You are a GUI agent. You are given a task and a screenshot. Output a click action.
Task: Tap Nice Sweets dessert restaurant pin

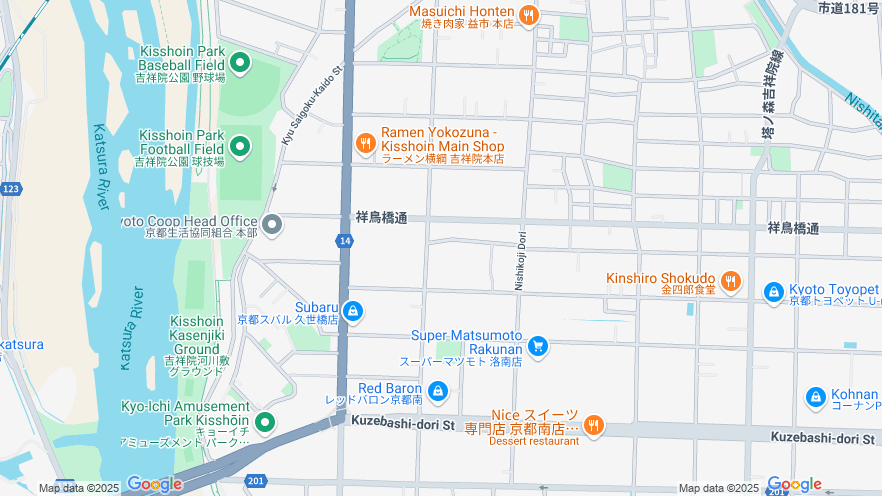click(593, 425)
